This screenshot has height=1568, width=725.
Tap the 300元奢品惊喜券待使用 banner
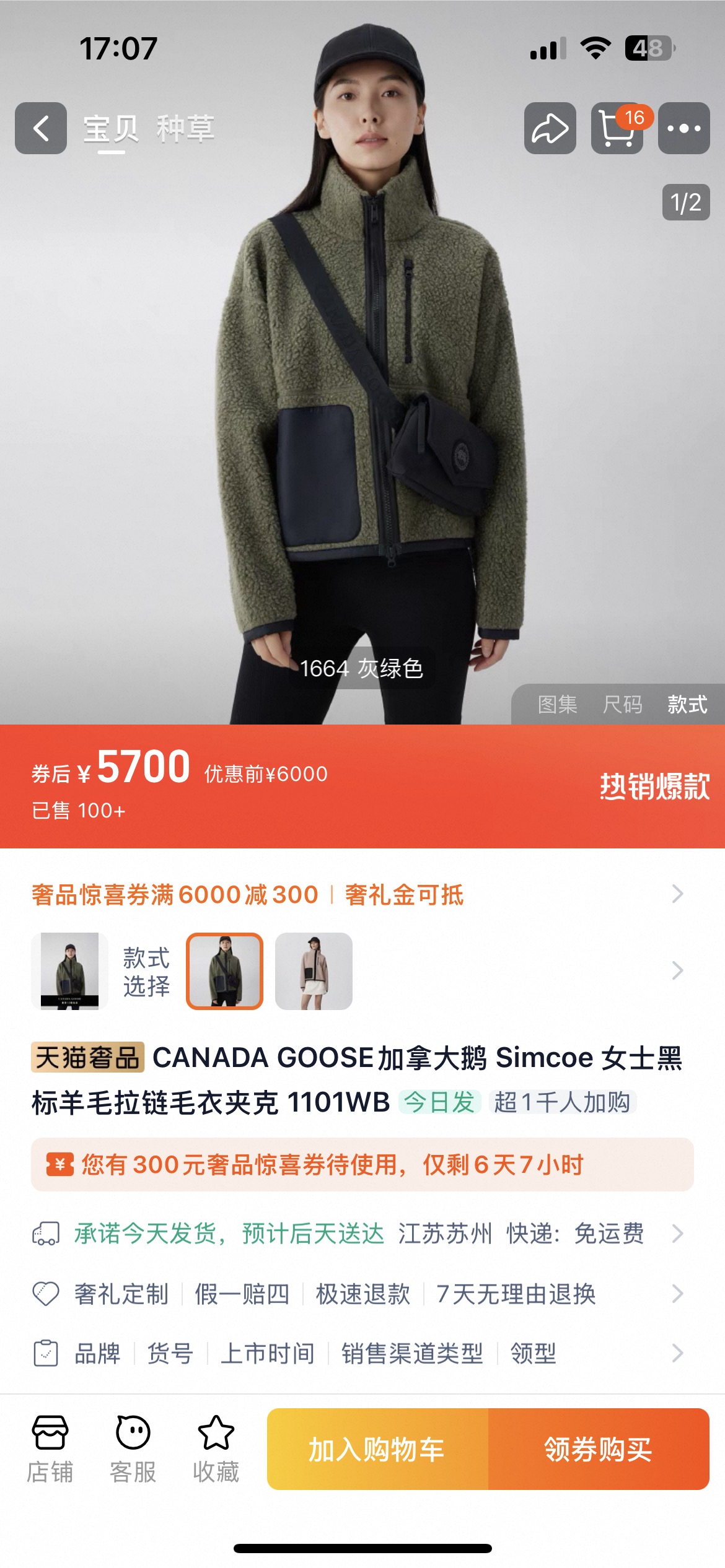[362, 1164]
